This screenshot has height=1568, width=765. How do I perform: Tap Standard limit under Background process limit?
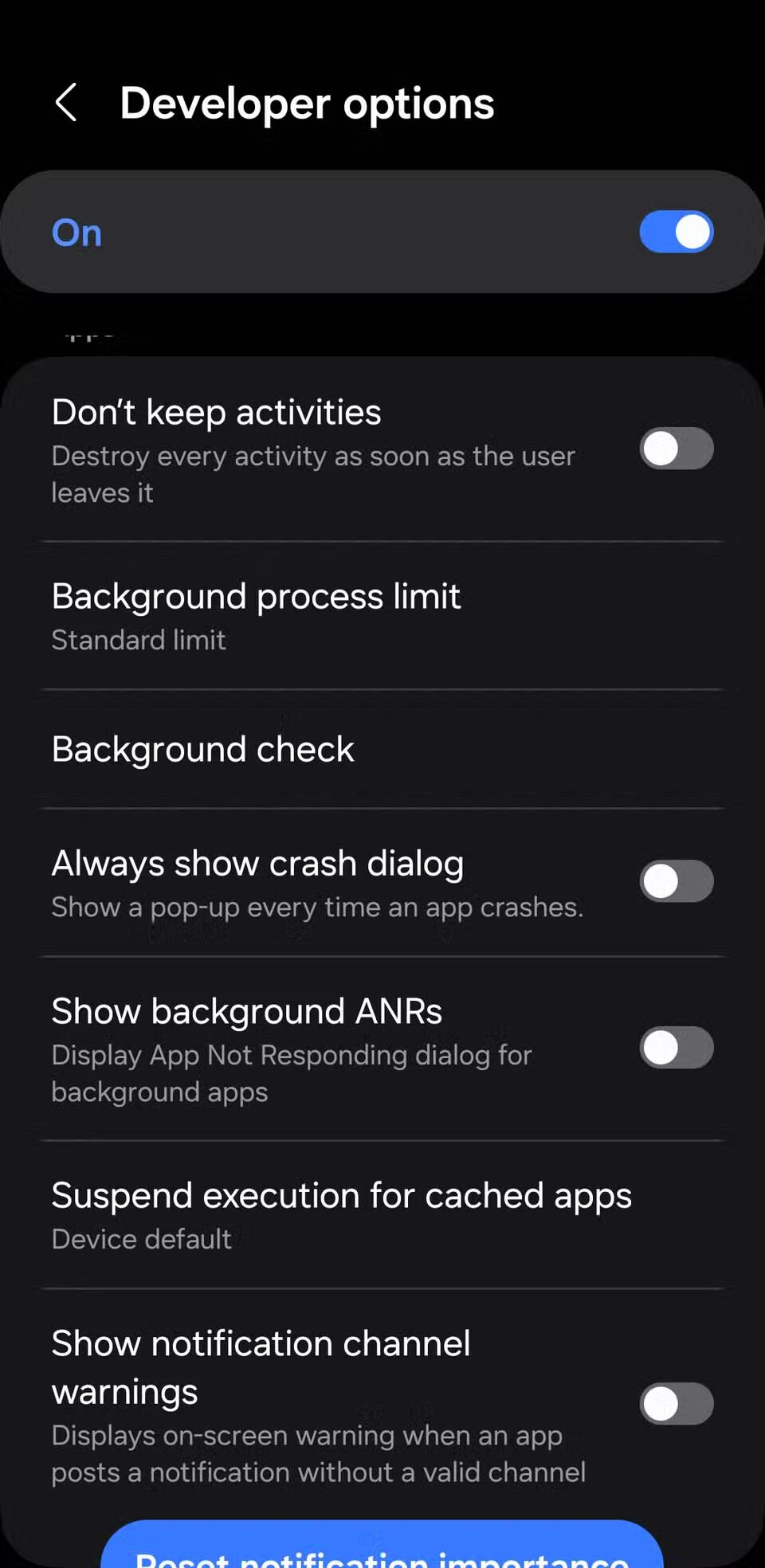click(138, 639)
